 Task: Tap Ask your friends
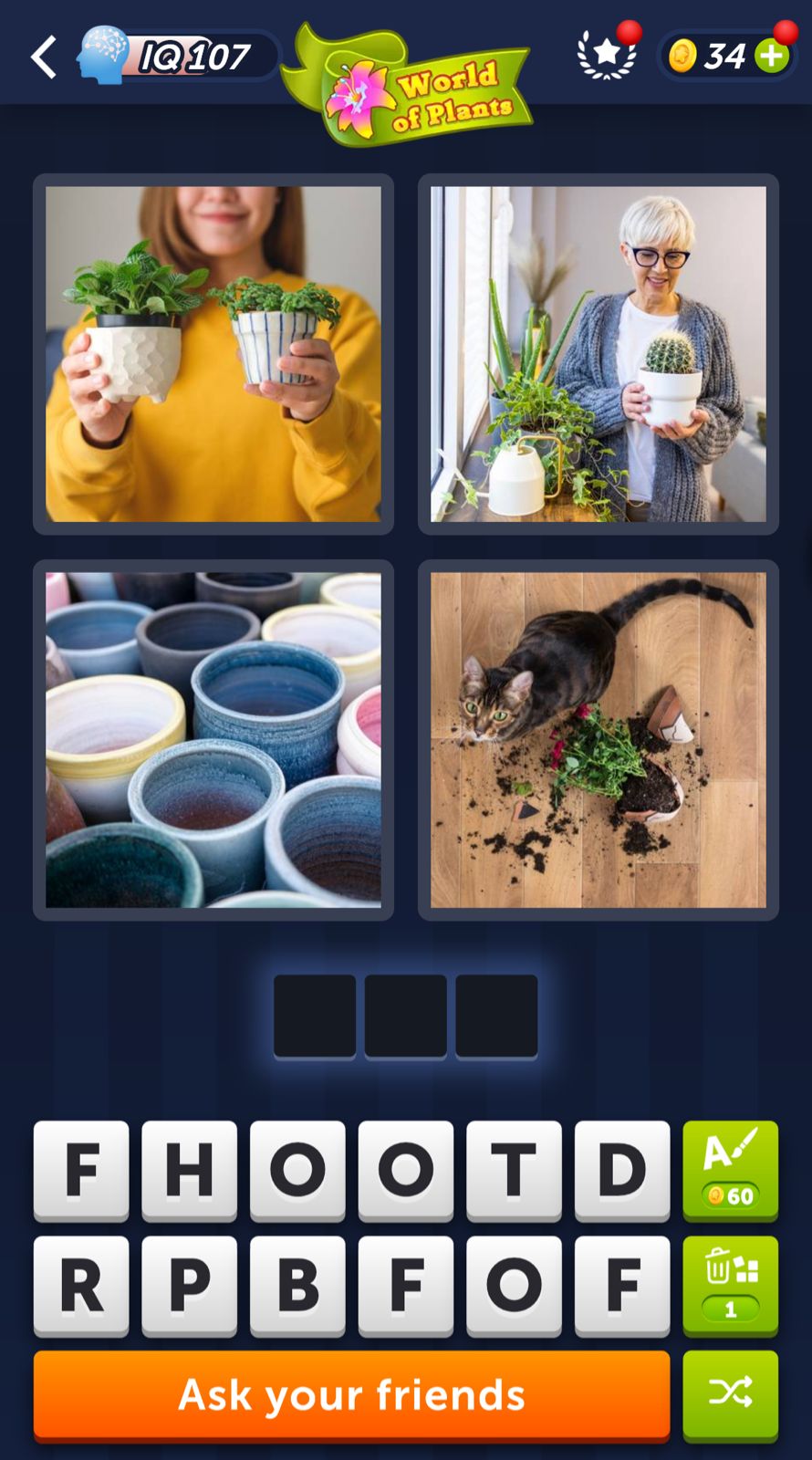coord(351,1395)
